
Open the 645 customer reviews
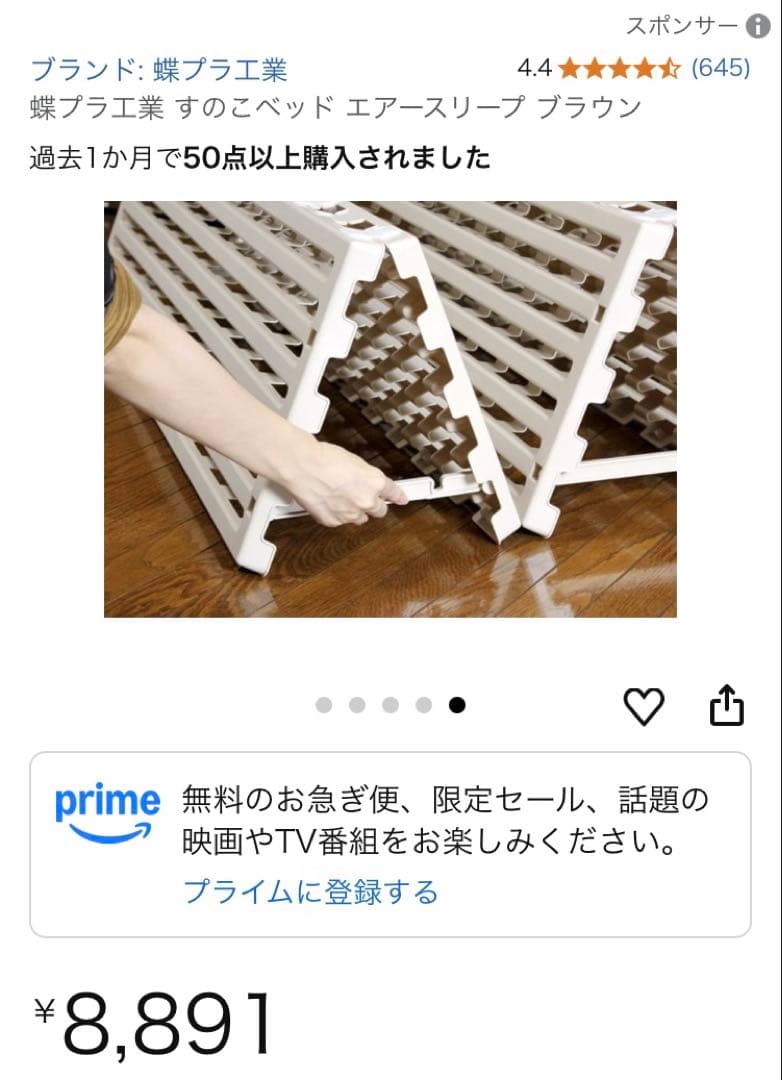[x=723, y=67]
